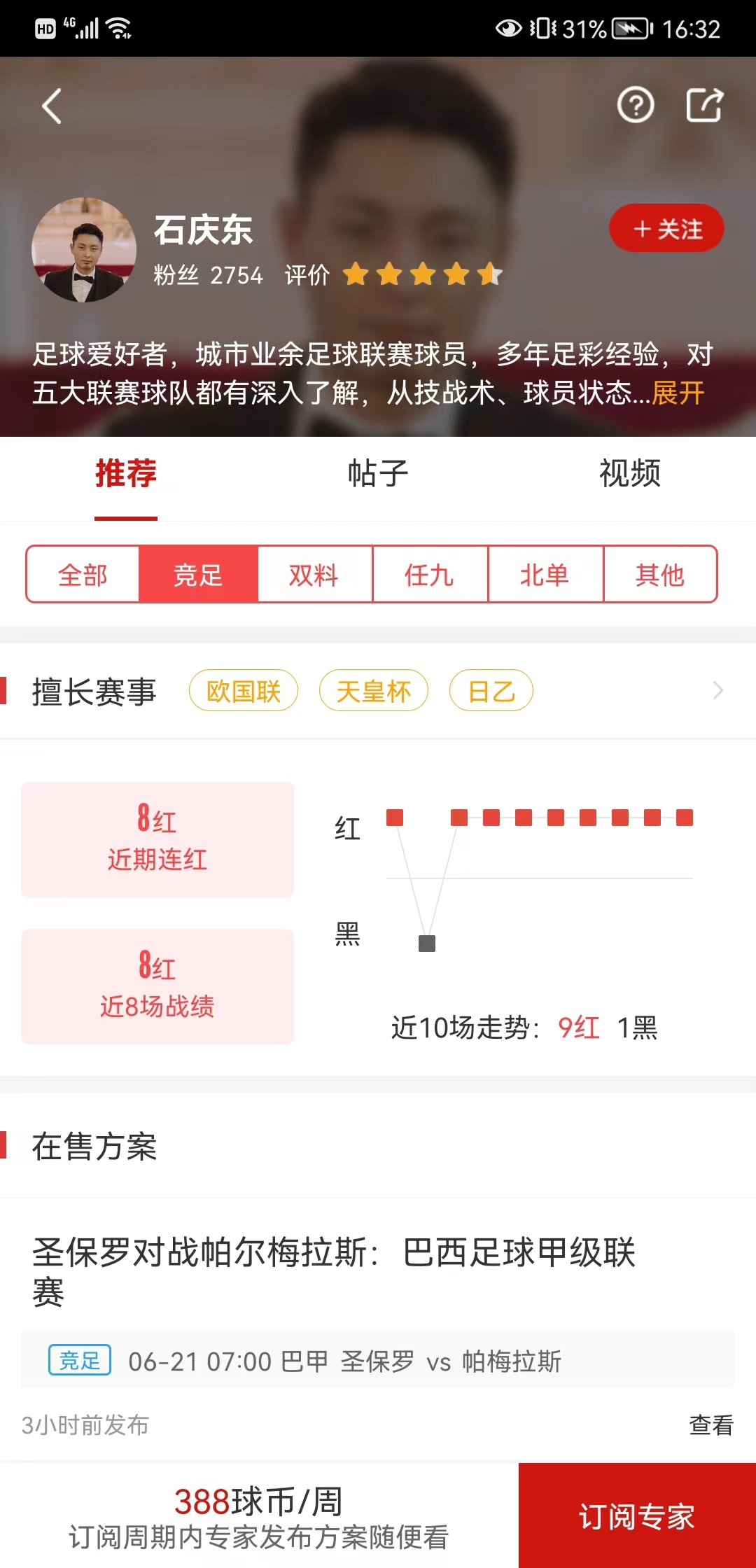Go back using the top-left arrow

[52, 106]
